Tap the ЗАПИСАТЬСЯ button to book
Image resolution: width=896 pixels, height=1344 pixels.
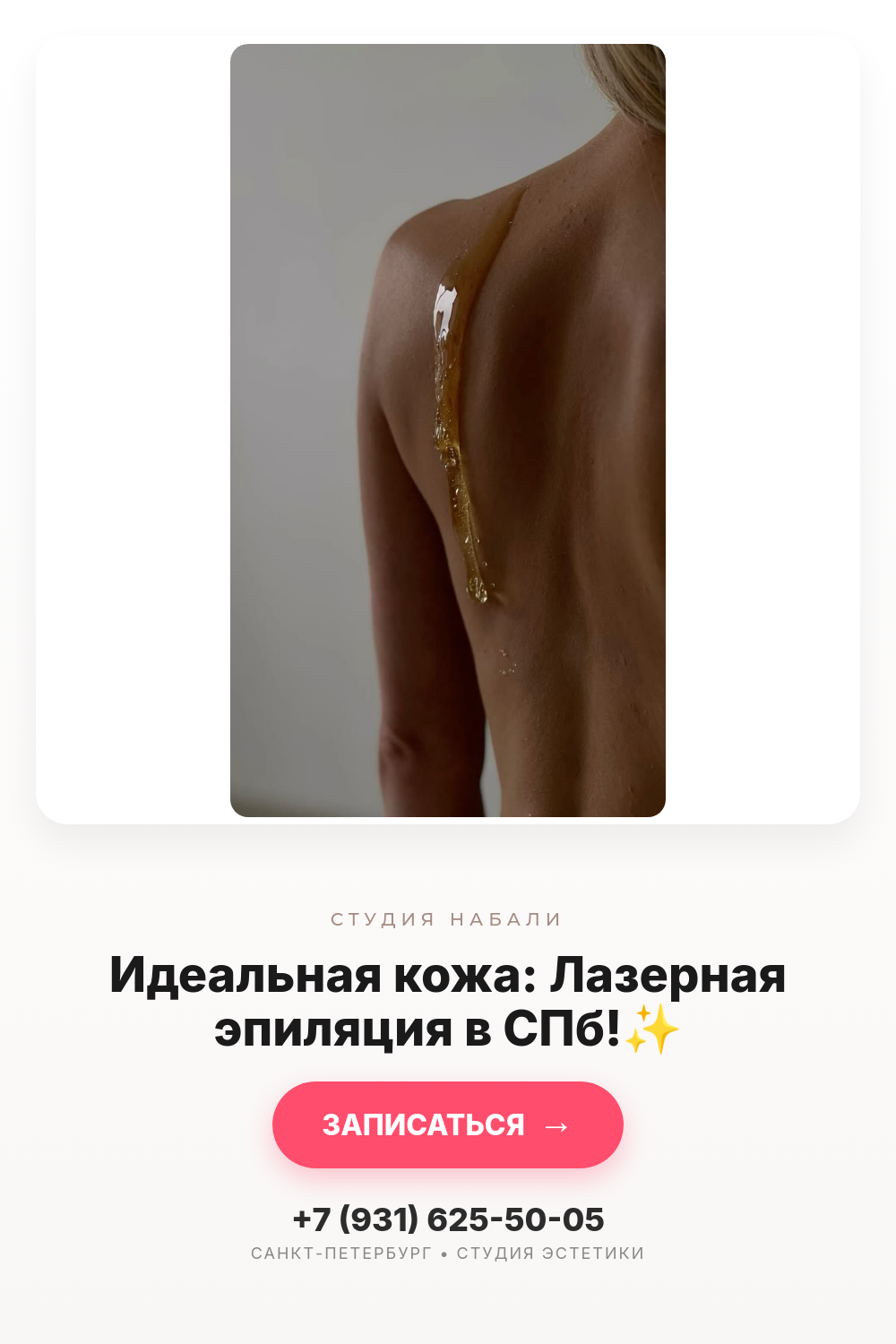(x=448, y=1124)
